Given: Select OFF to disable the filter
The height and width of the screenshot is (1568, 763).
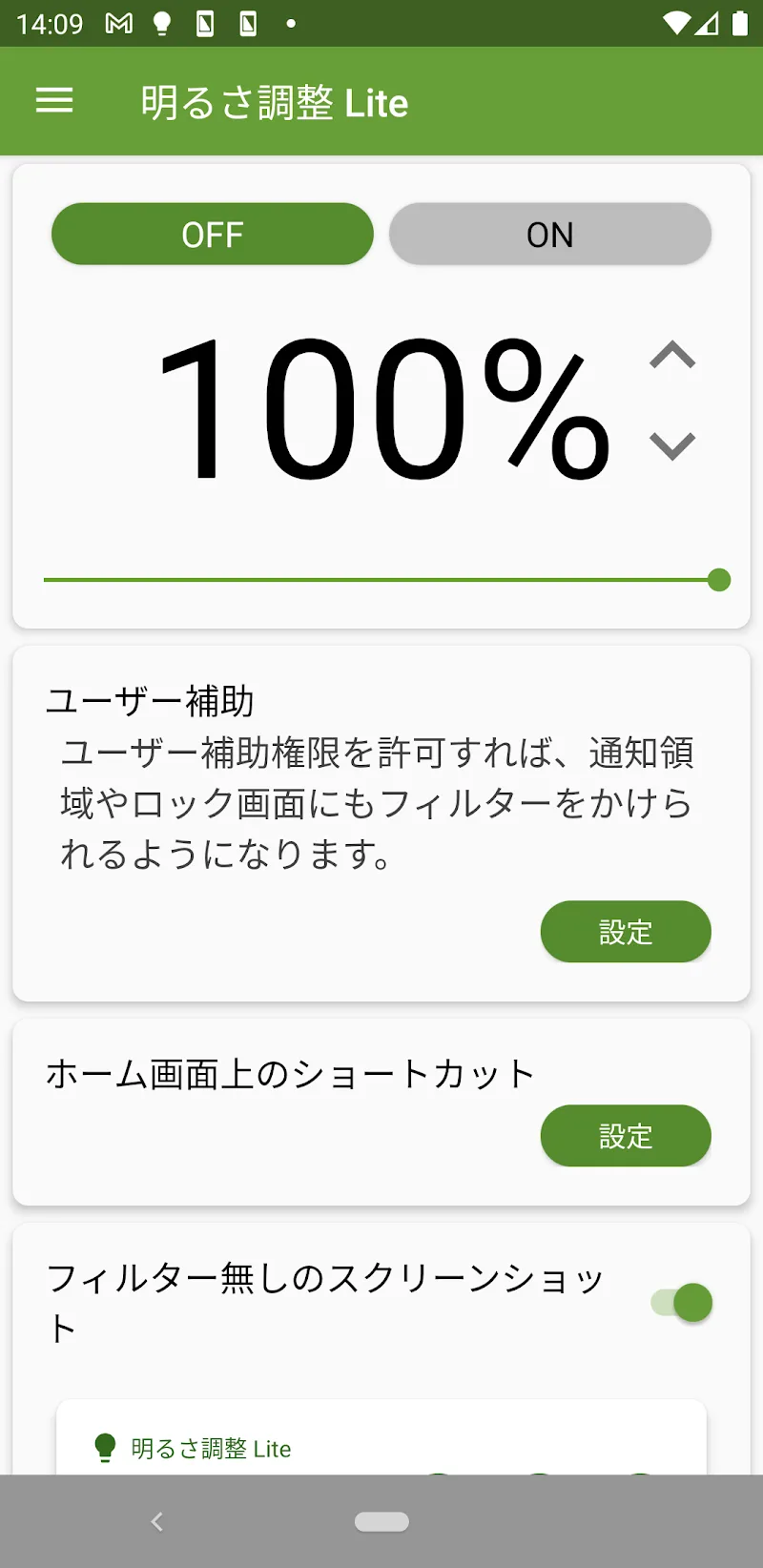Looking at the screenshot, I should pos(212,234).
